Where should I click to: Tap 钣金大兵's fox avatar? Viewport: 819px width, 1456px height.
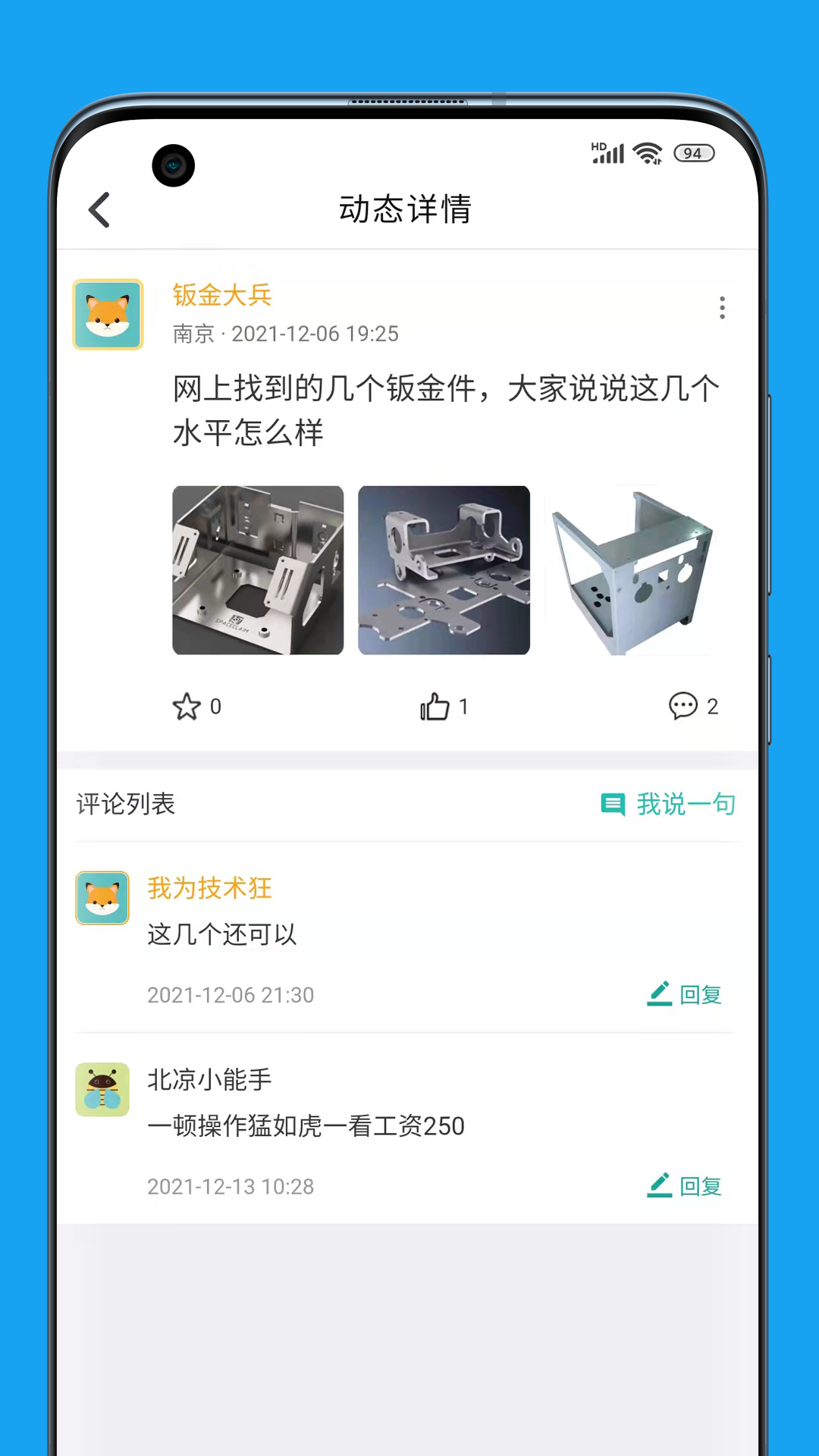108,314
